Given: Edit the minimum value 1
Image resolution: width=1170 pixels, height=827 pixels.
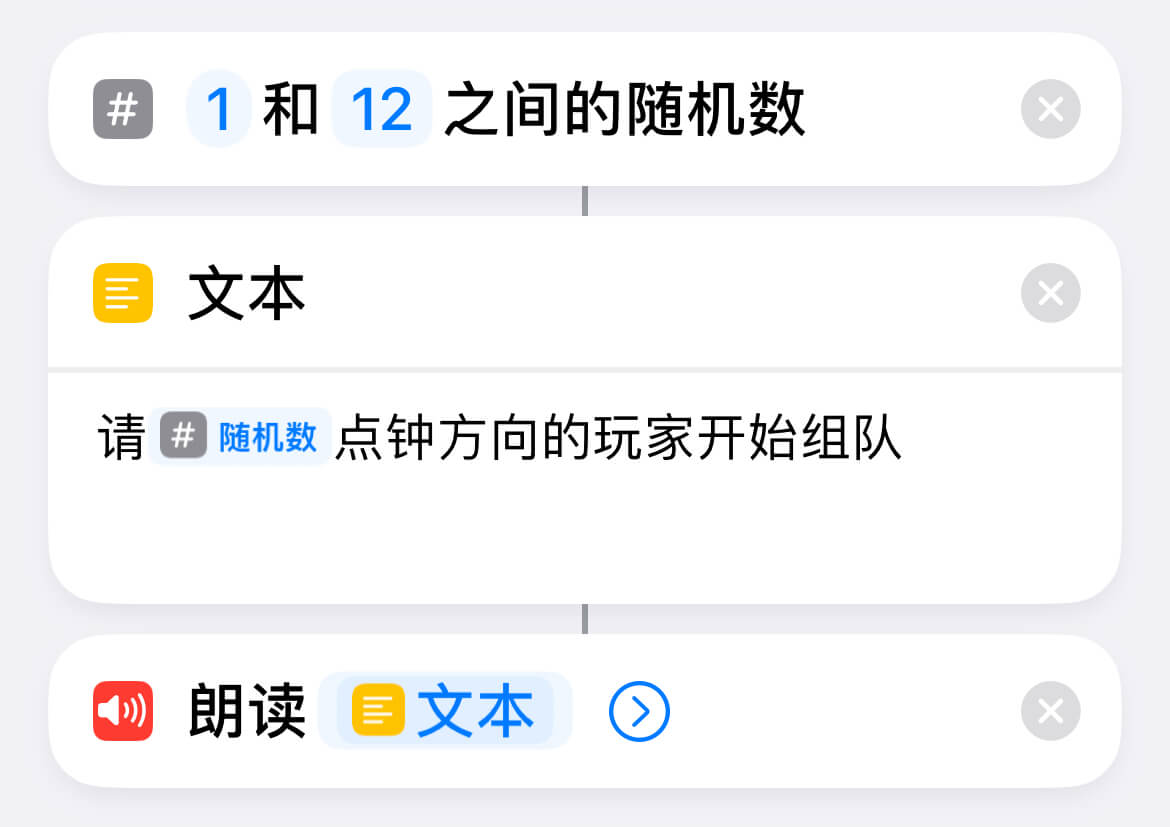Looking at the screenshot, I should [x=219, y=109].
